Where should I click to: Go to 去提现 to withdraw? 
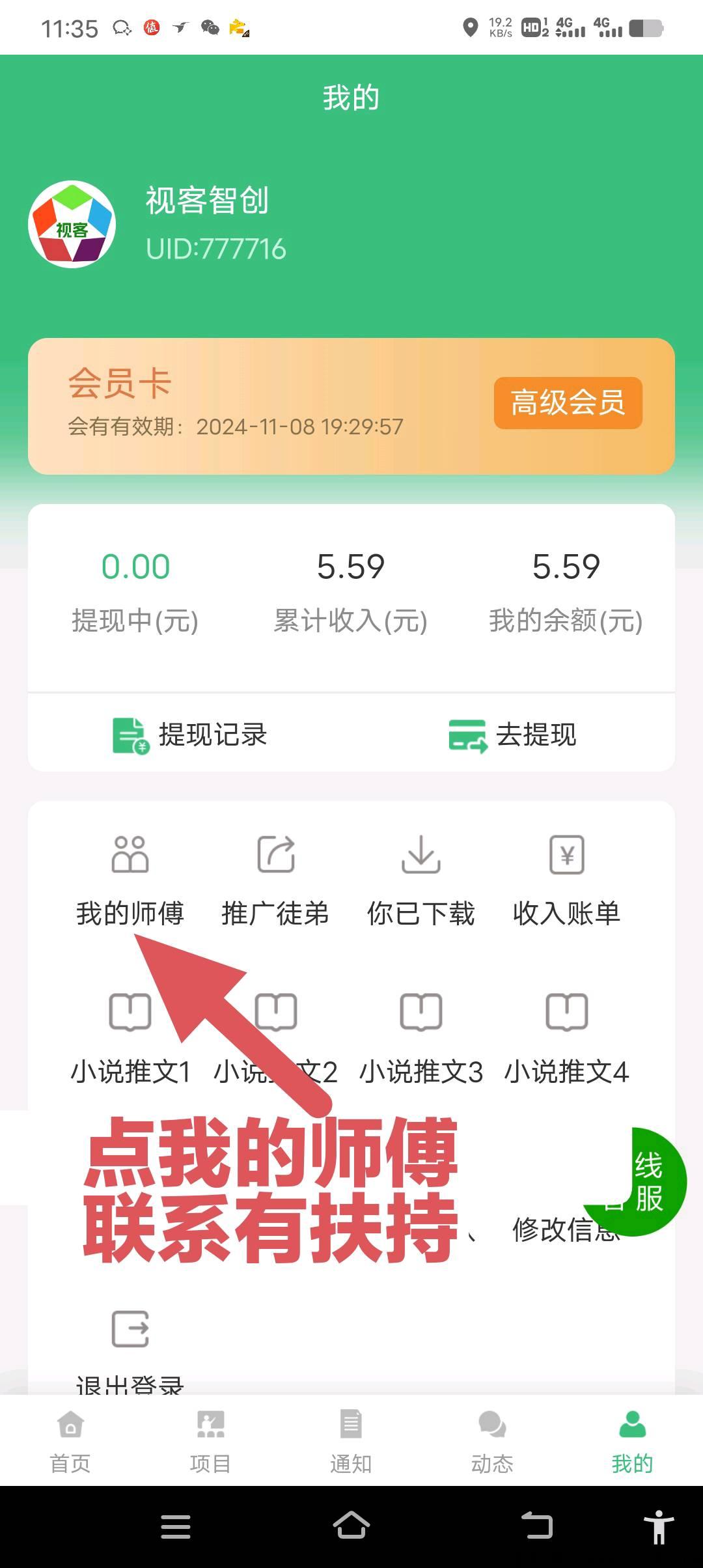point(512,735)
